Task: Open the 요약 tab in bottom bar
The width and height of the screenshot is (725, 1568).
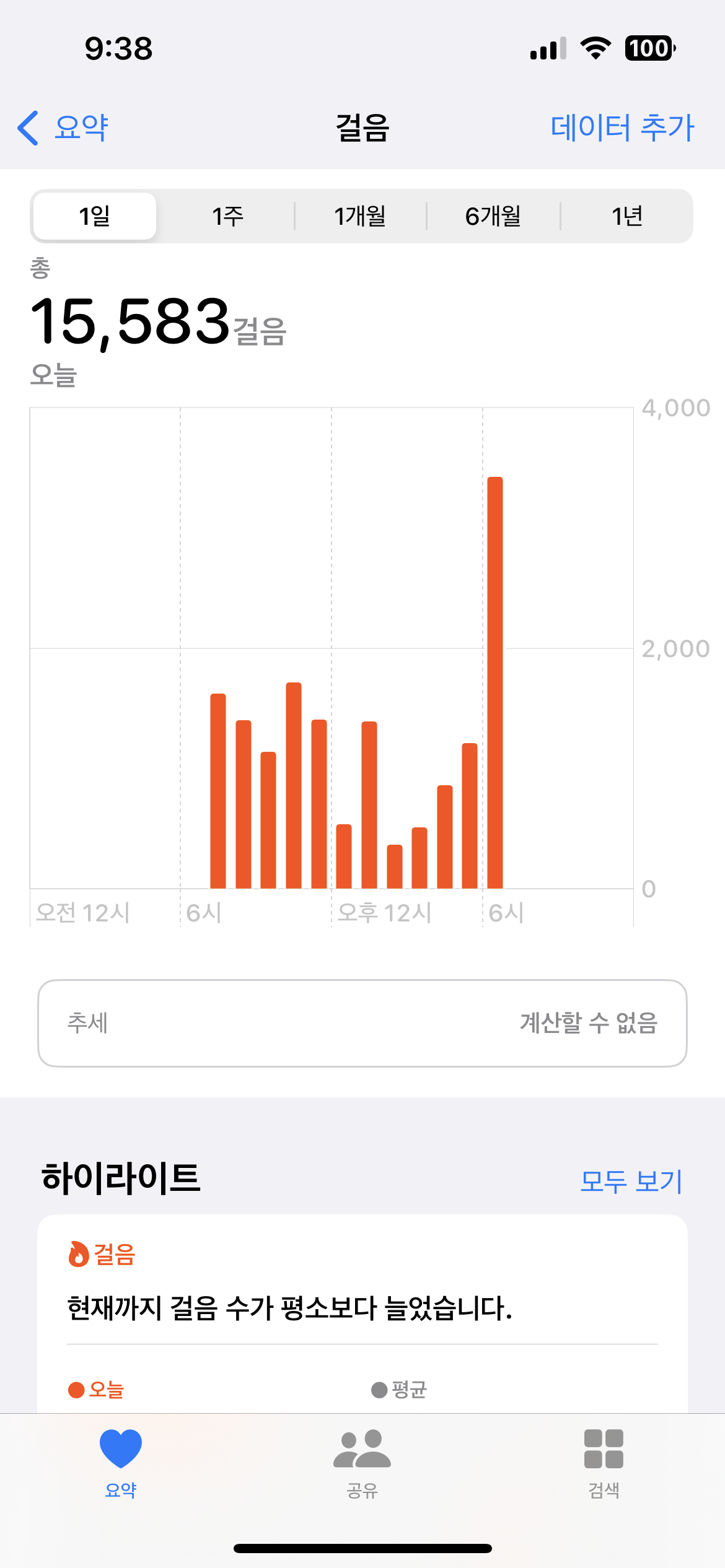Action: coord(121,1461)
